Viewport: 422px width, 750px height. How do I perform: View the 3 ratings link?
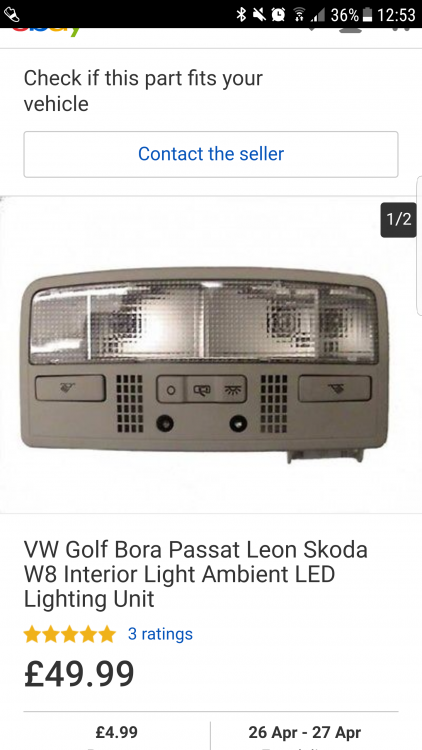(160, 634)
